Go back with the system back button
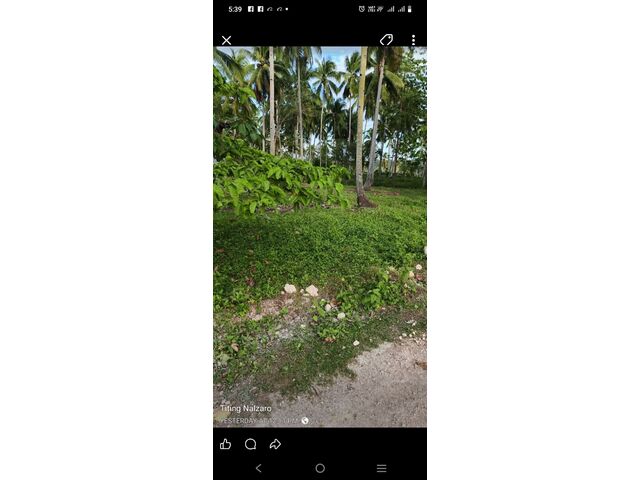The image size is (640, 480). click(258, 468)
